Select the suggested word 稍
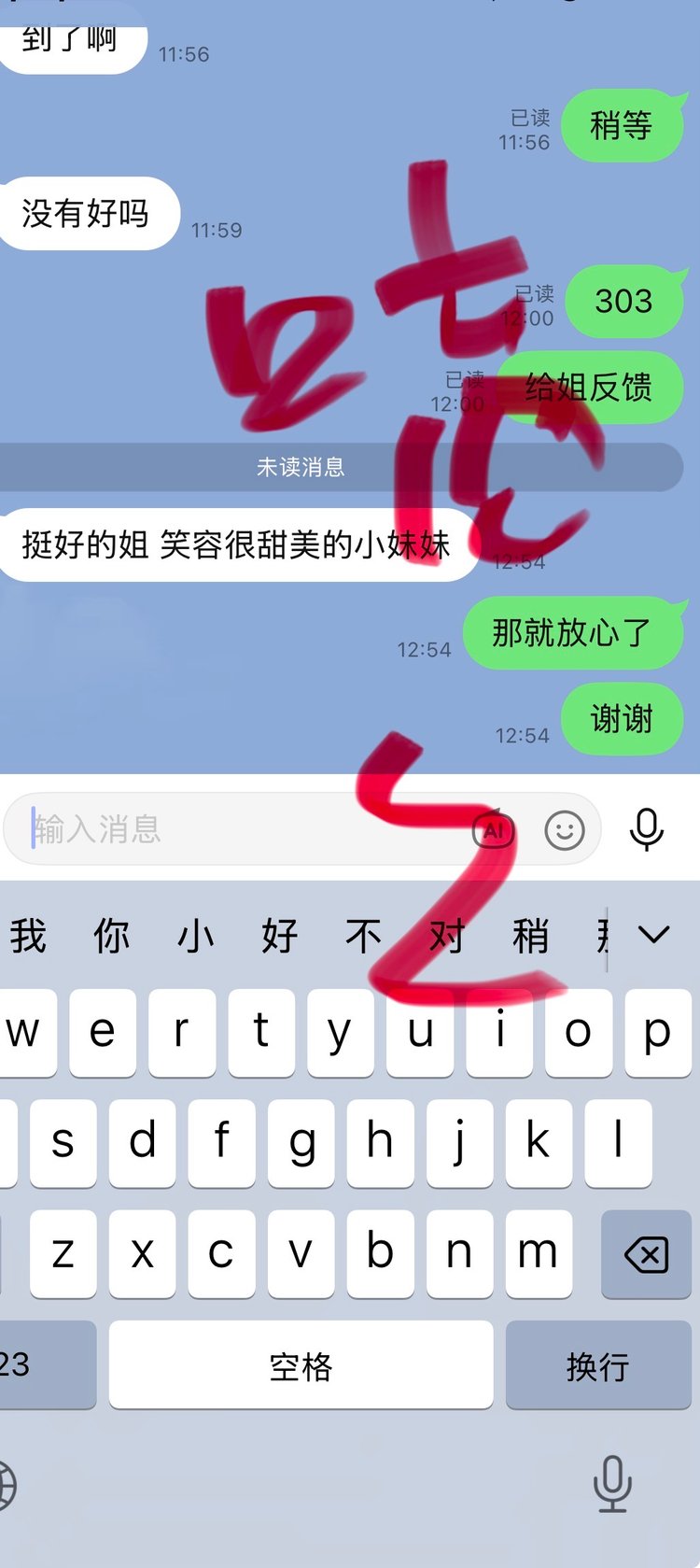700x1568 pixels. pyautogui.click(x=530, y=936)
